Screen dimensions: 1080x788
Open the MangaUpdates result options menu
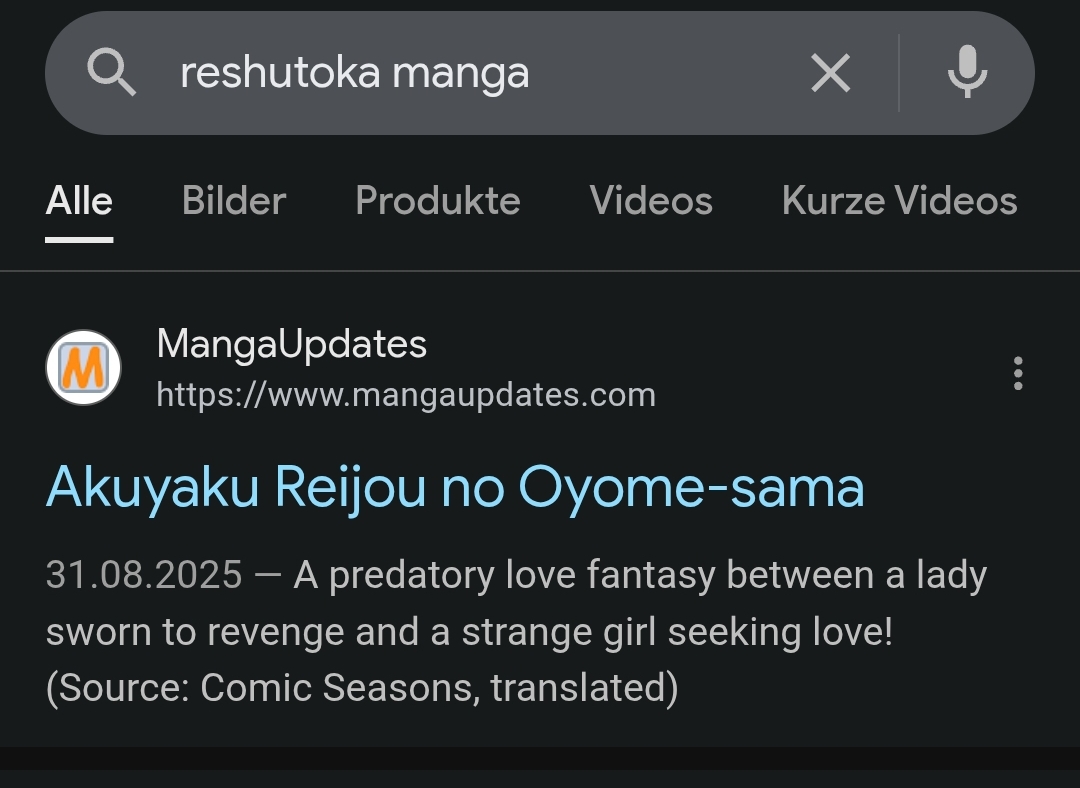point(1018,372)
